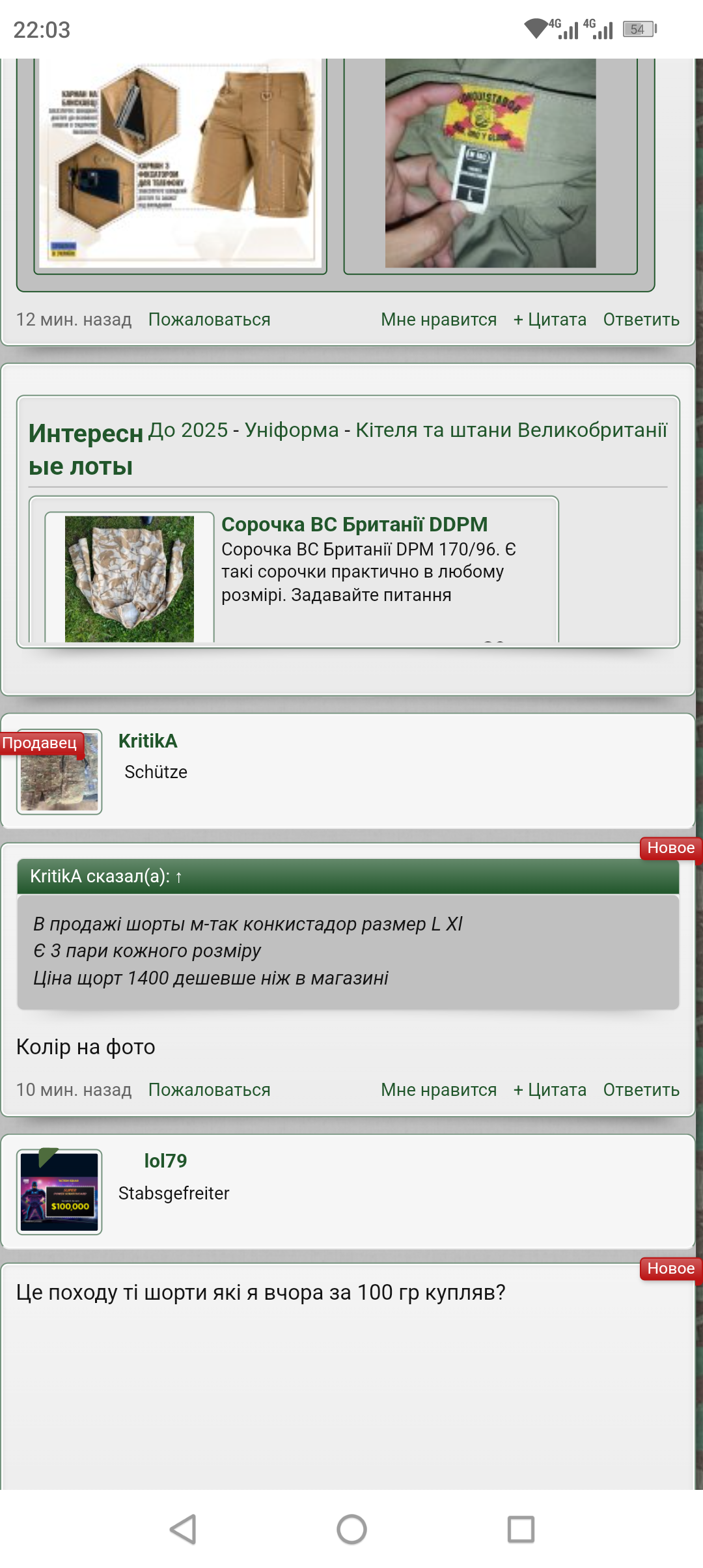The image size is (703, 1568).
Task: Reply to the post from 12 minutes ago
Action: 641,320
